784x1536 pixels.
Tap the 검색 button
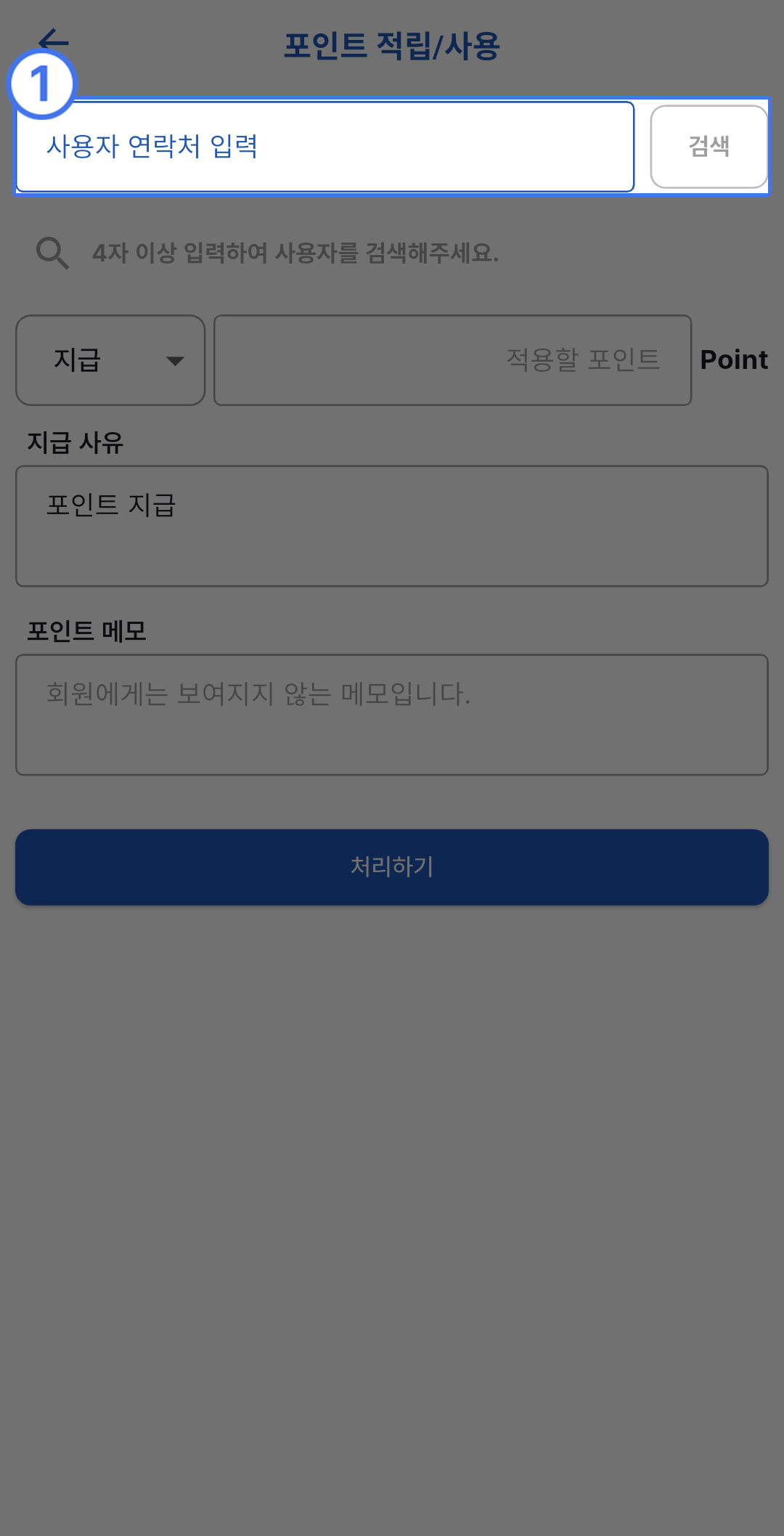pos(709,147)
